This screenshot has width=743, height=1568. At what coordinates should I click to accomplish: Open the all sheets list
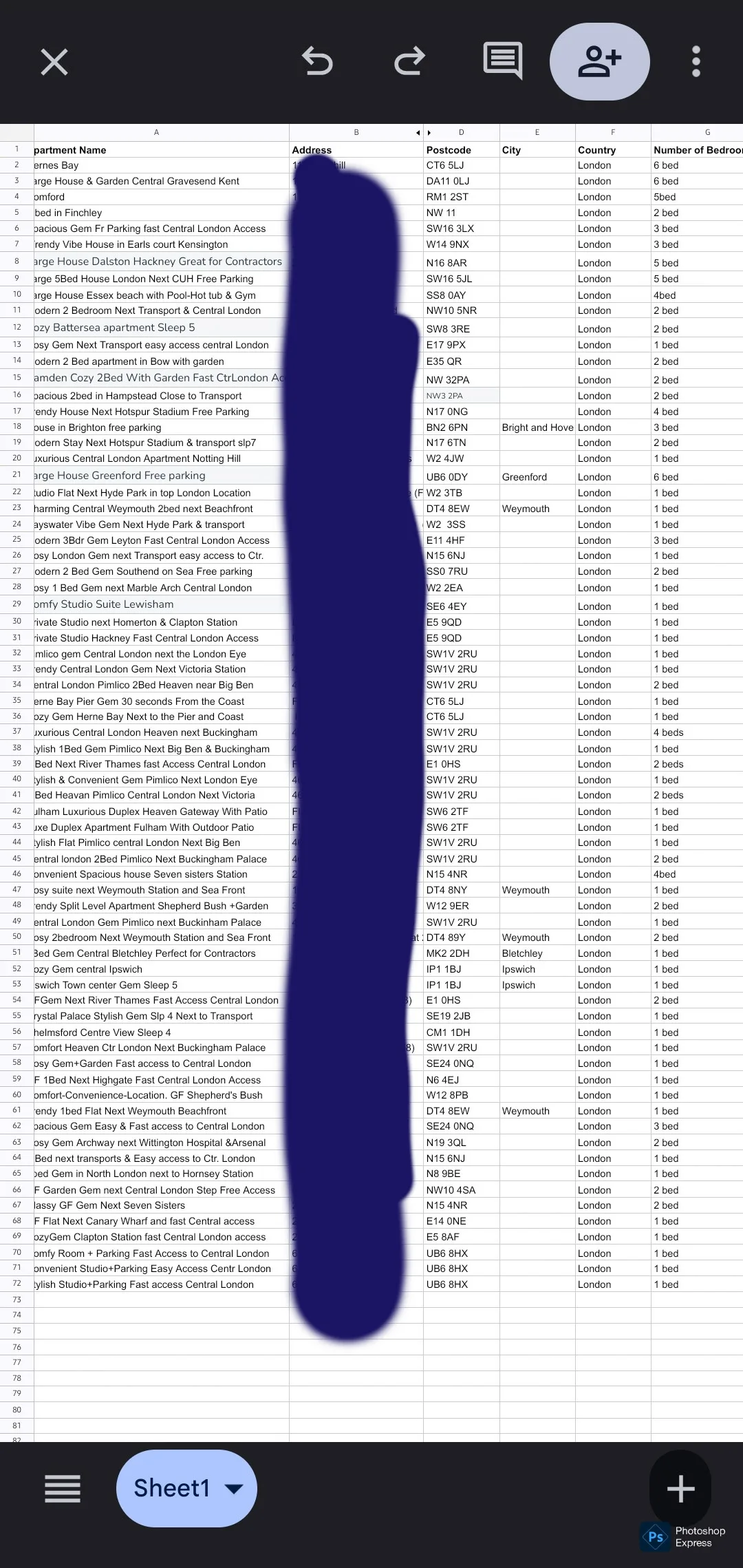coord(63,1488)
